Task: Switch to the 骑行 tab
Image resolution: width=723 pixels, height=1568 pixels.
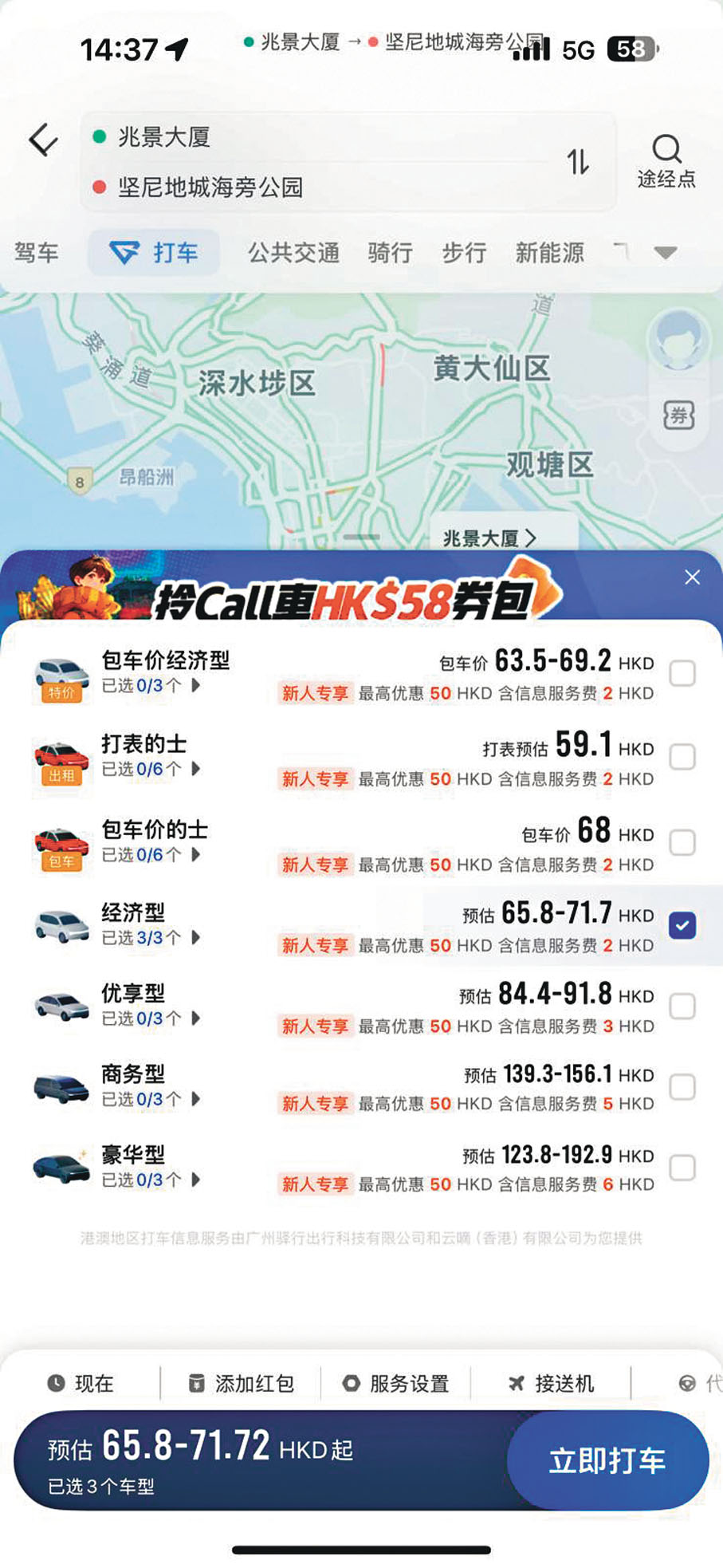Action: point(390,253)
